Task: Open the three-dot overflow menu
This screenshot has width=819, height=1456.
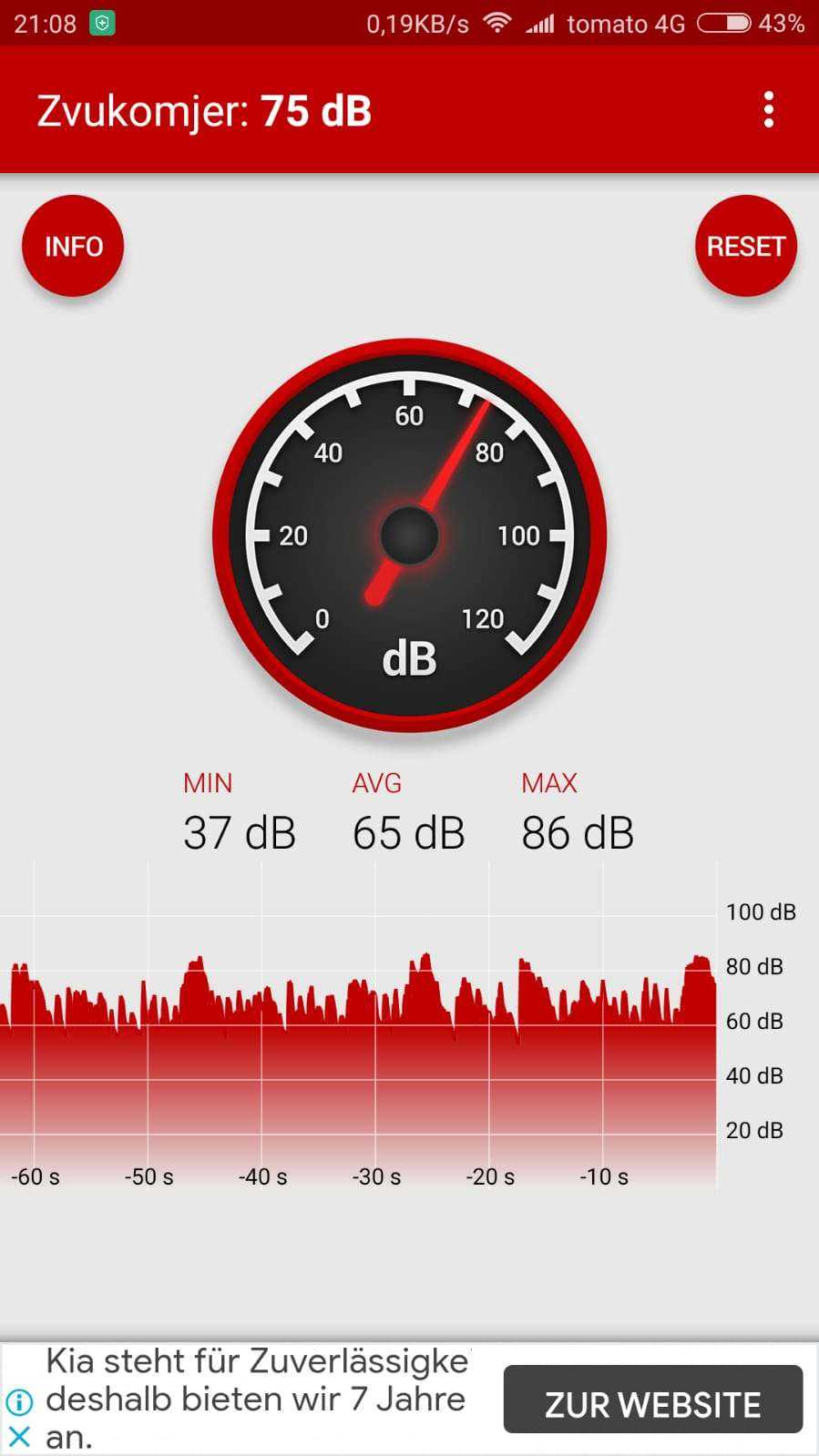Action: tap(769, 110)
